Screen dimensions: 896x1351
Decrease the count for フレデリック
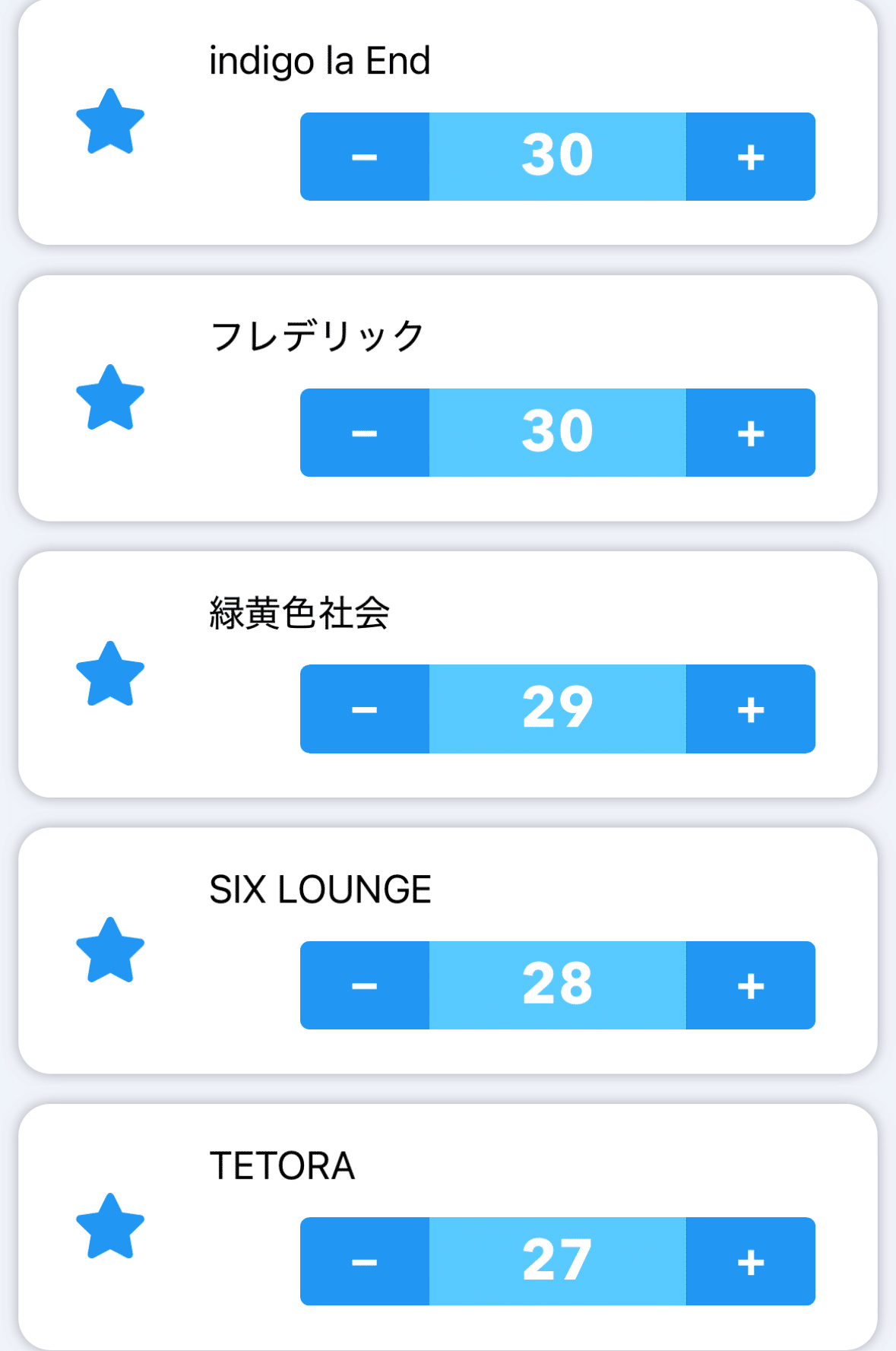click(x=365, y=433)
